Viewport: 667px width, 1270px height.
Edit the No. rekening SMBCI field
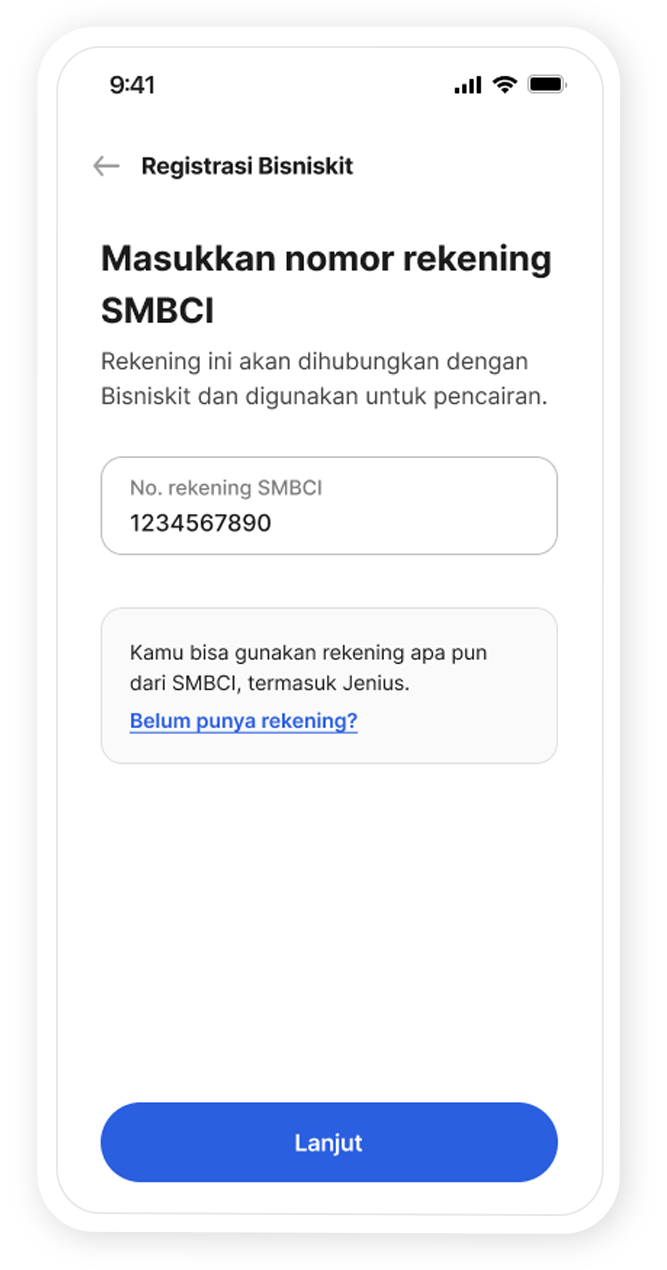point(328,507)
